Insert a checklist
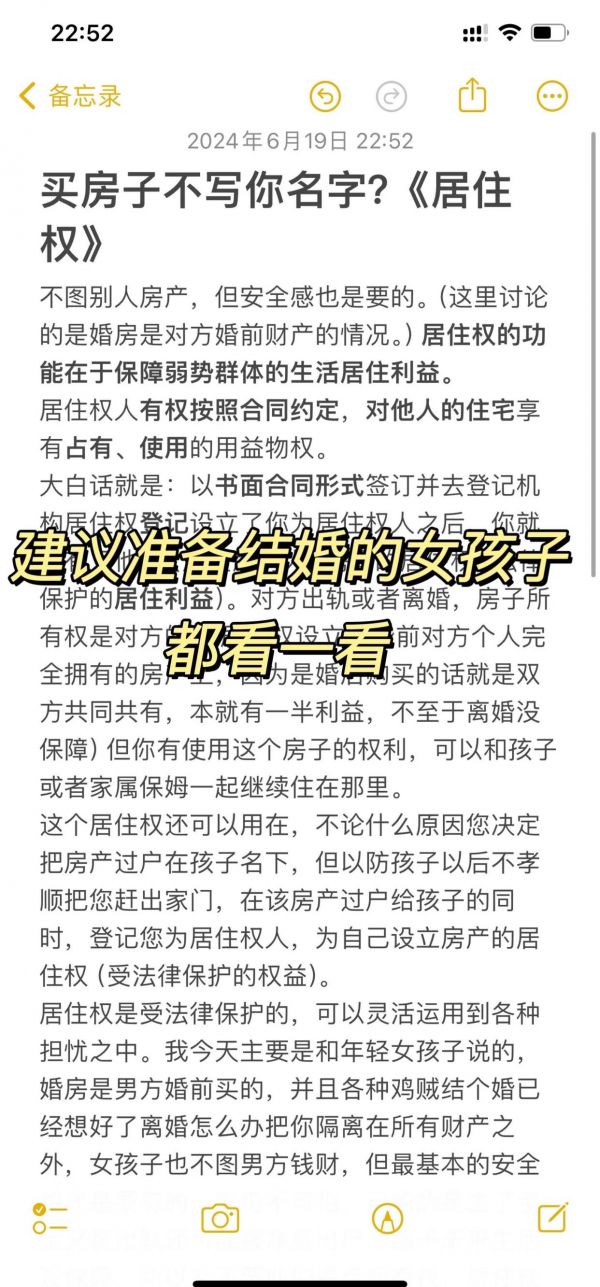 click(x=49, y=1218)
